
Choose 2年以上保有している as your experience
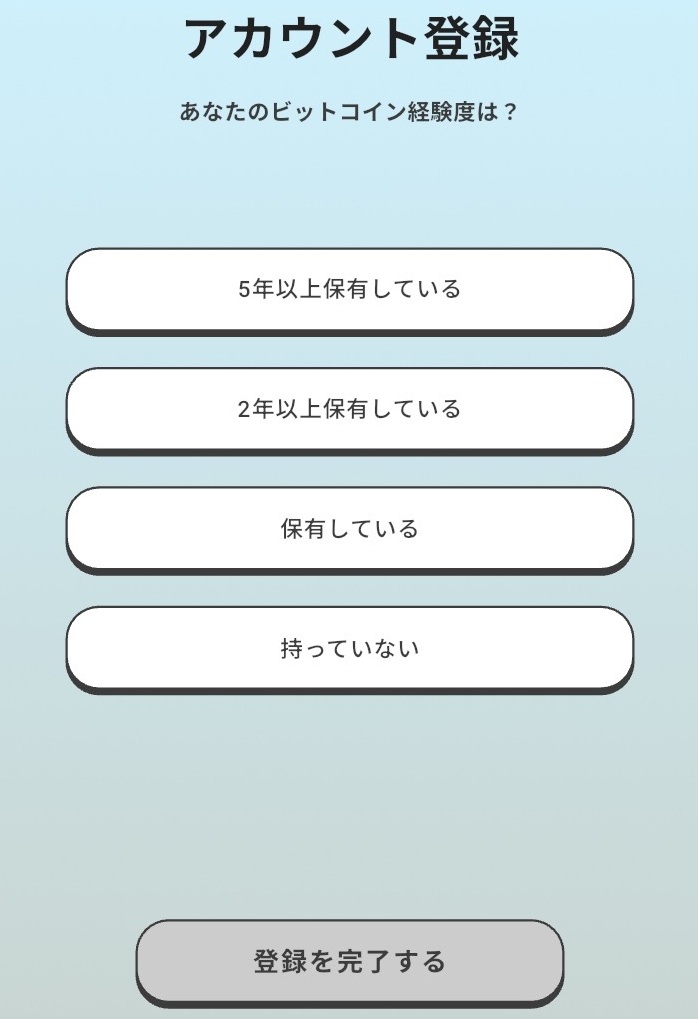[349, 409]
